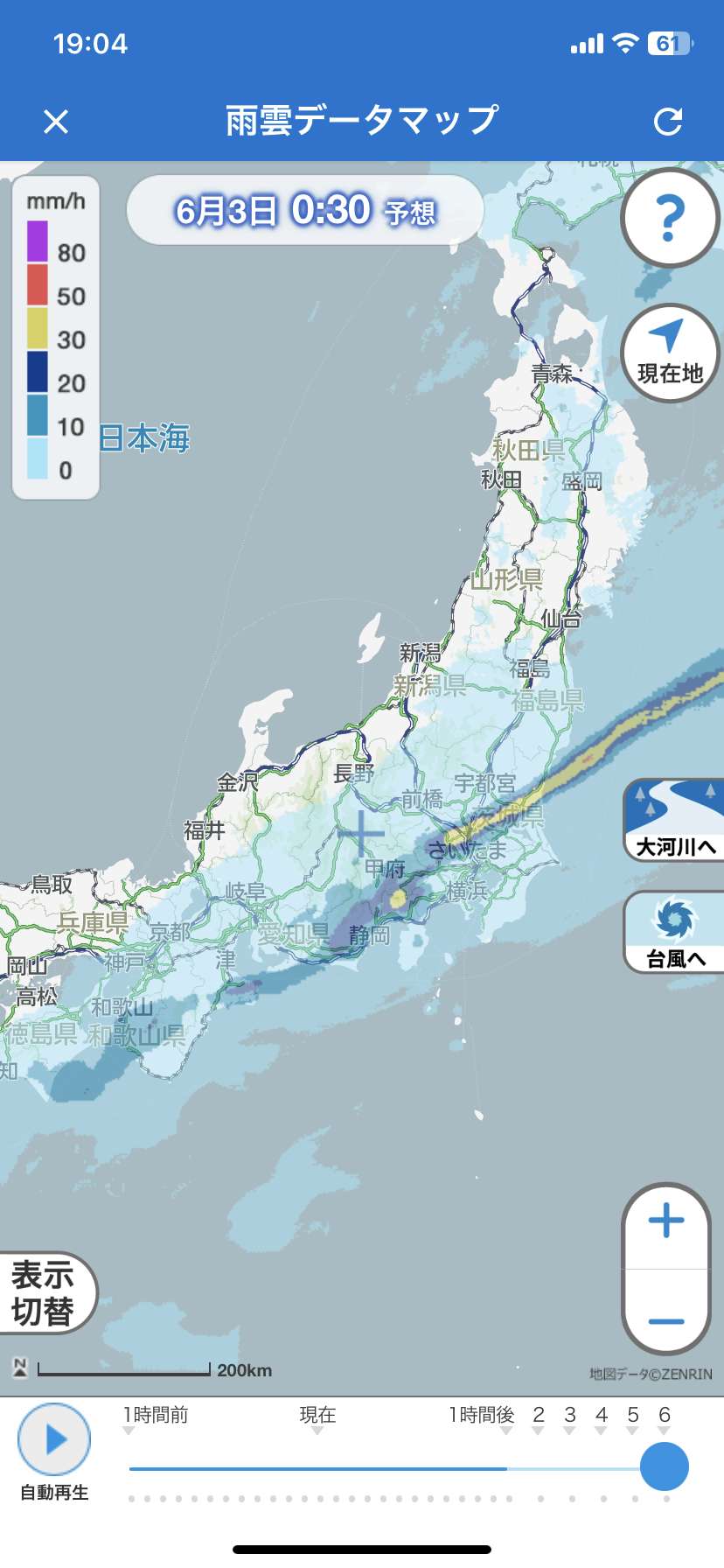Tap 表示切替 to switch display
This screenshot has height=1568, width=724.
[x=45, y=1293]
